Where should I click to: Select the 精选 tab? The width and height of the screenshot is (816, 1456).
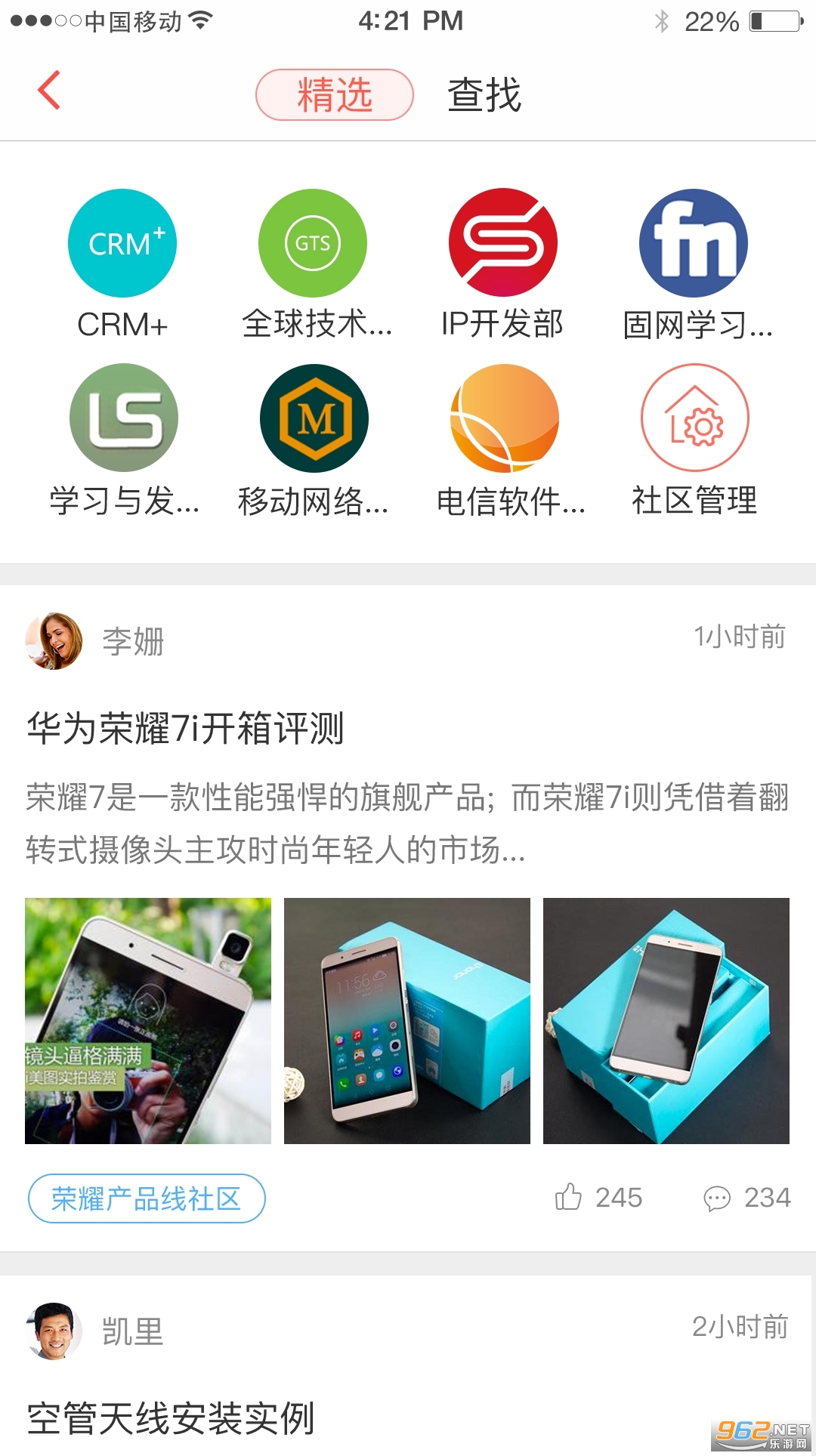[335, 95]
